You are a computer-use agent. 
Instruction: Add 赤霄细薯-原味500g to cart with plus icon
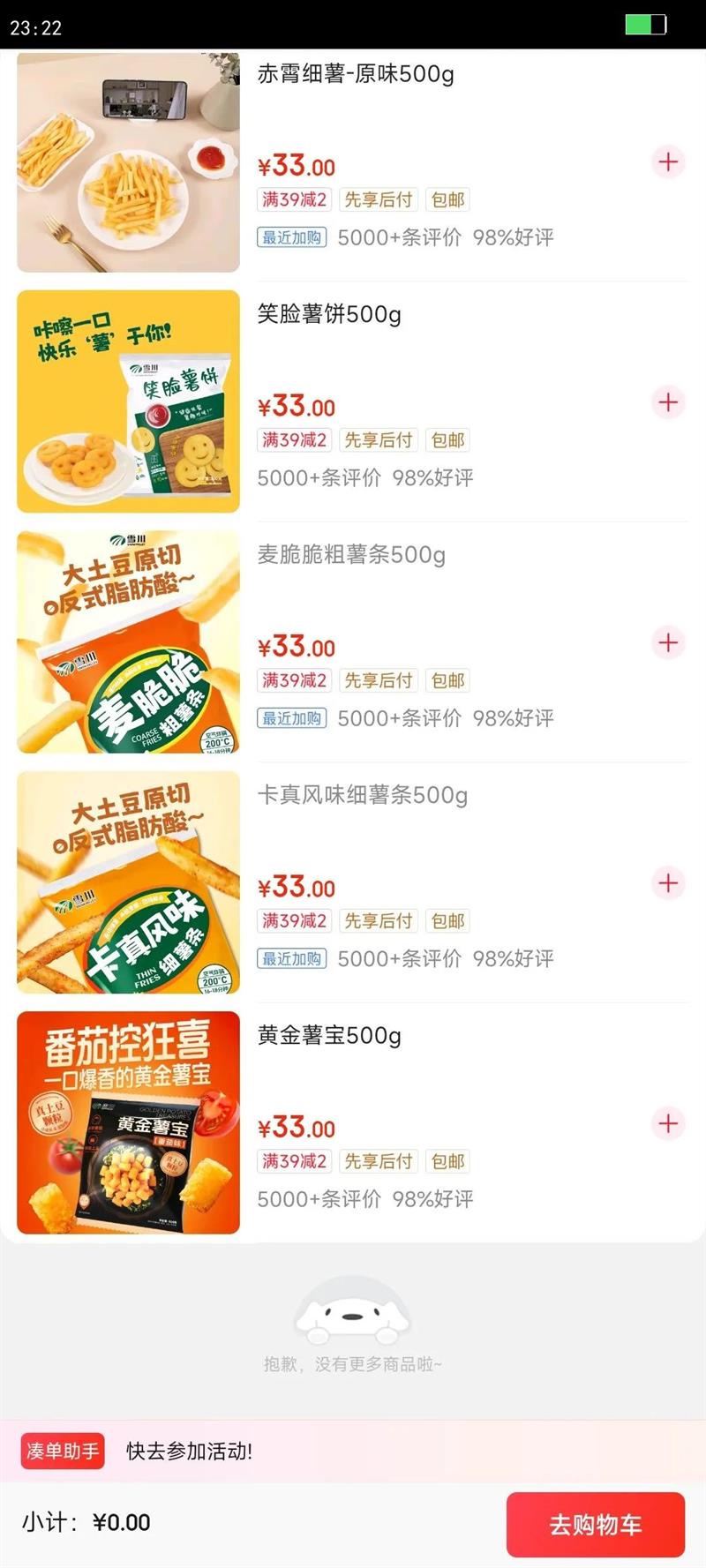click(x=668, y=162)
